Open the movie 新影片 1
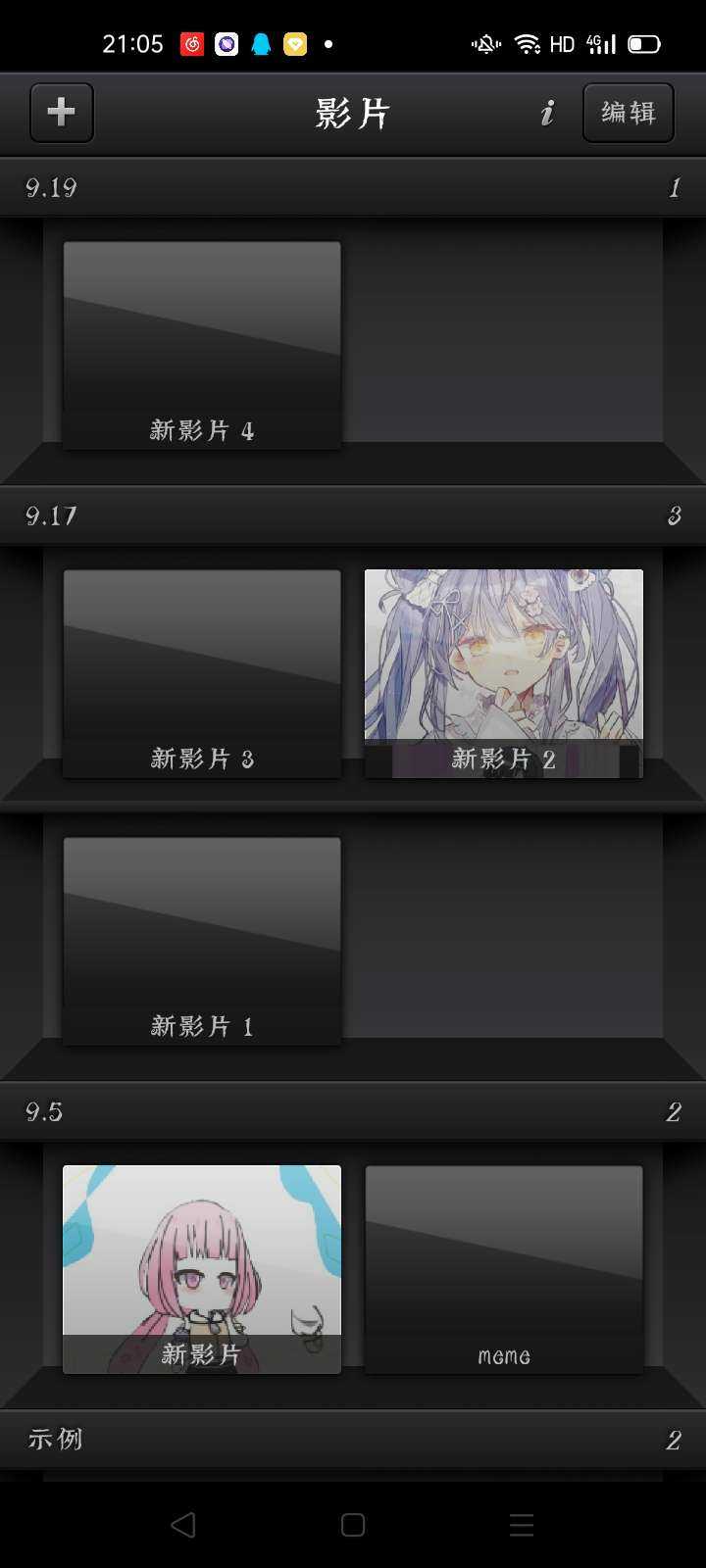The image size is (706, 1568). click(x=202, y=941)
